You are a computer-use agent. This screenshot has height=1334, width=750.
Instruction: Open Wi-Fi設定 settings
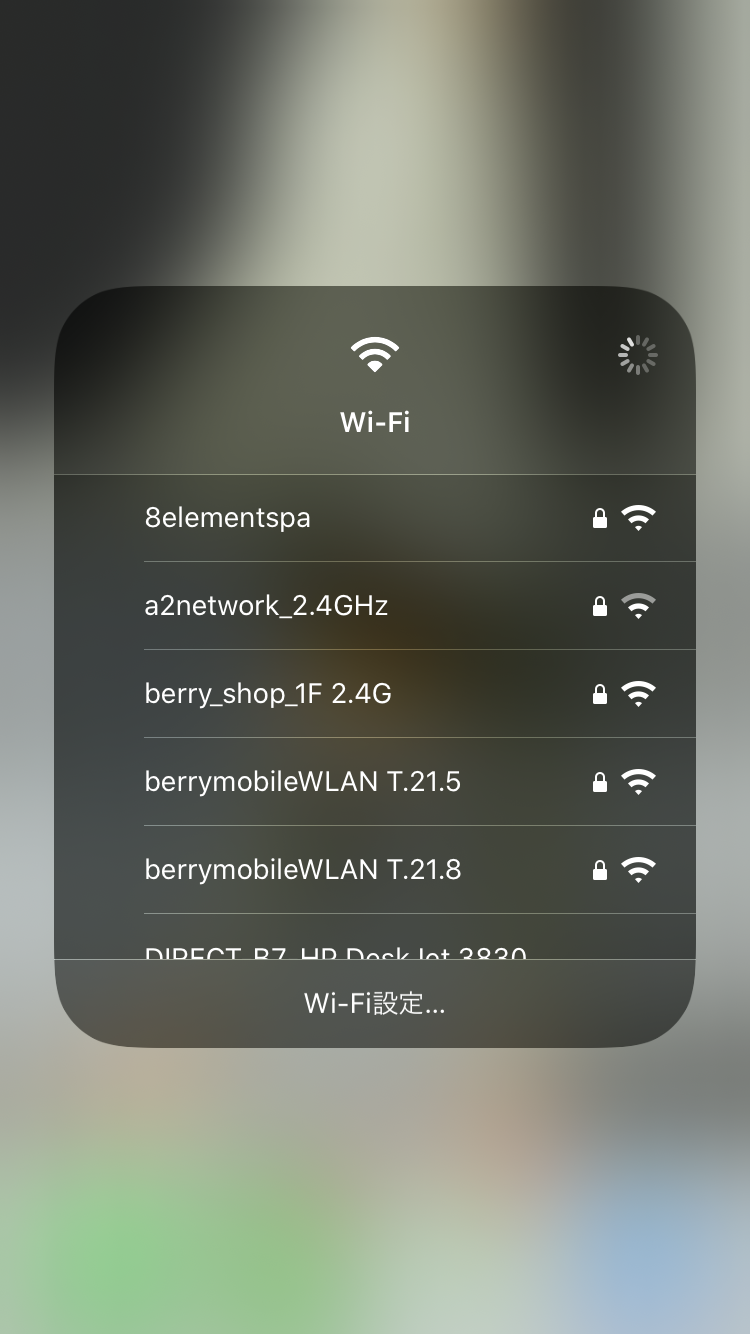pyautogui.click(x=375, y=1004)
